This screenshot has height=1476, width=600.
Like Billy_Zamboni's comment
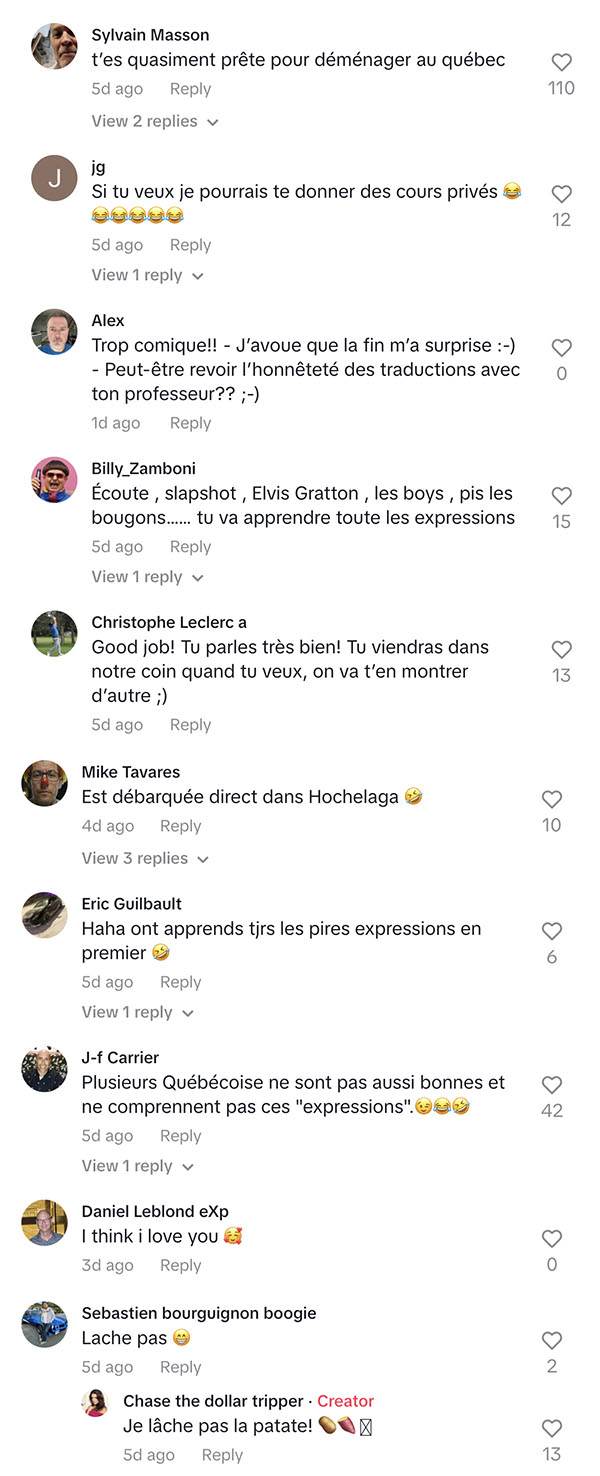pyautogui.click(x=562, y=496)
